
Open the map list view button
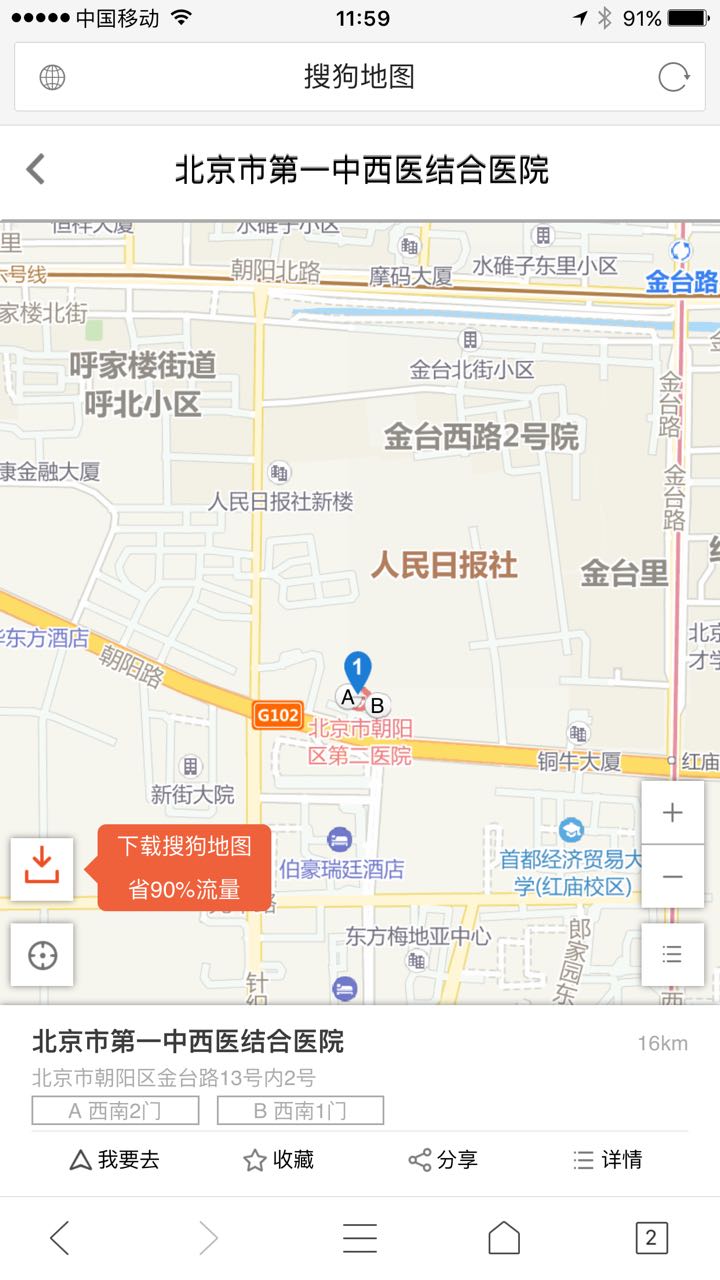pos(672,955)
